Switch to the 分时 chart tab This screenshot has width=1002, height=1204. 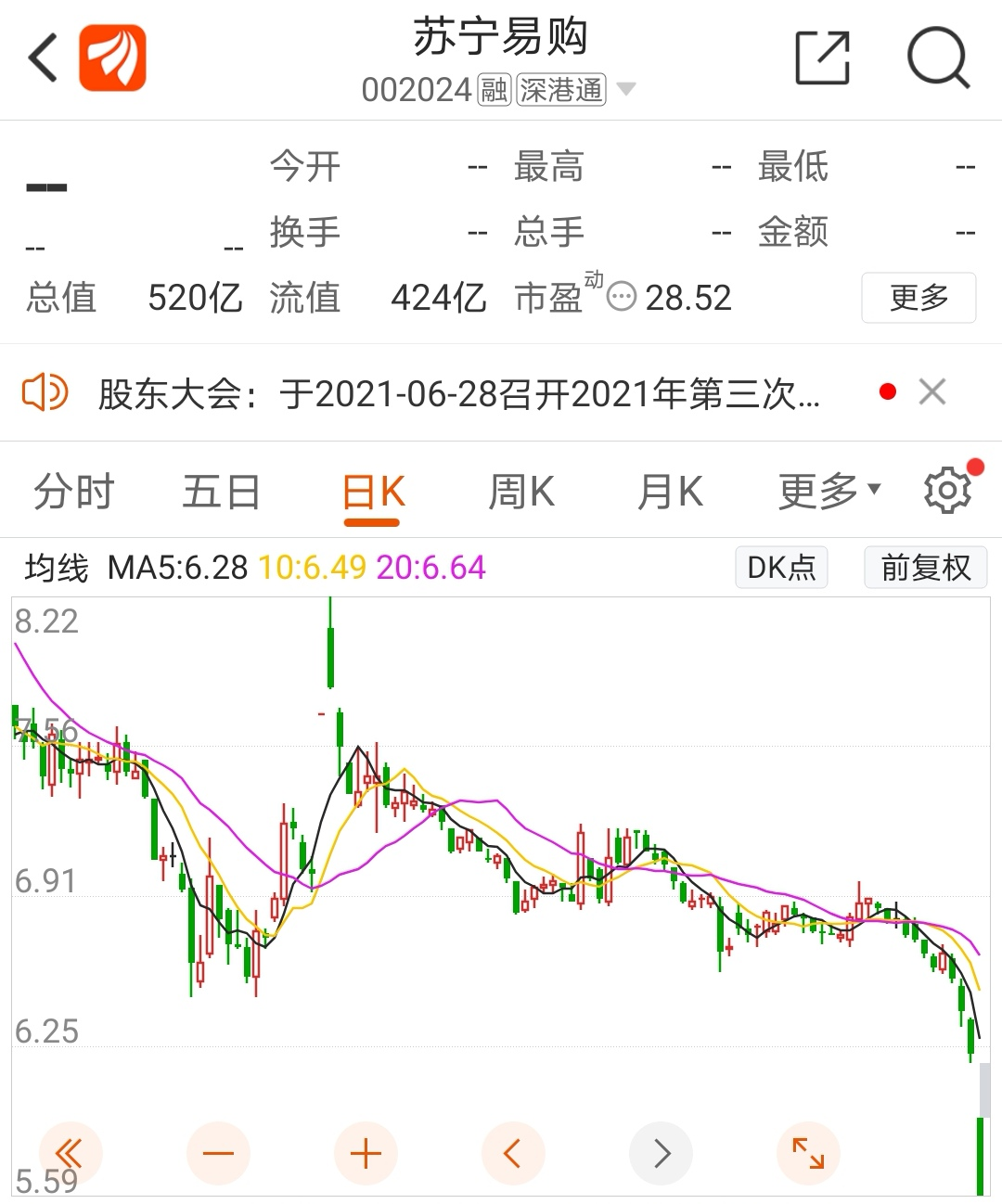coord(73,492)
